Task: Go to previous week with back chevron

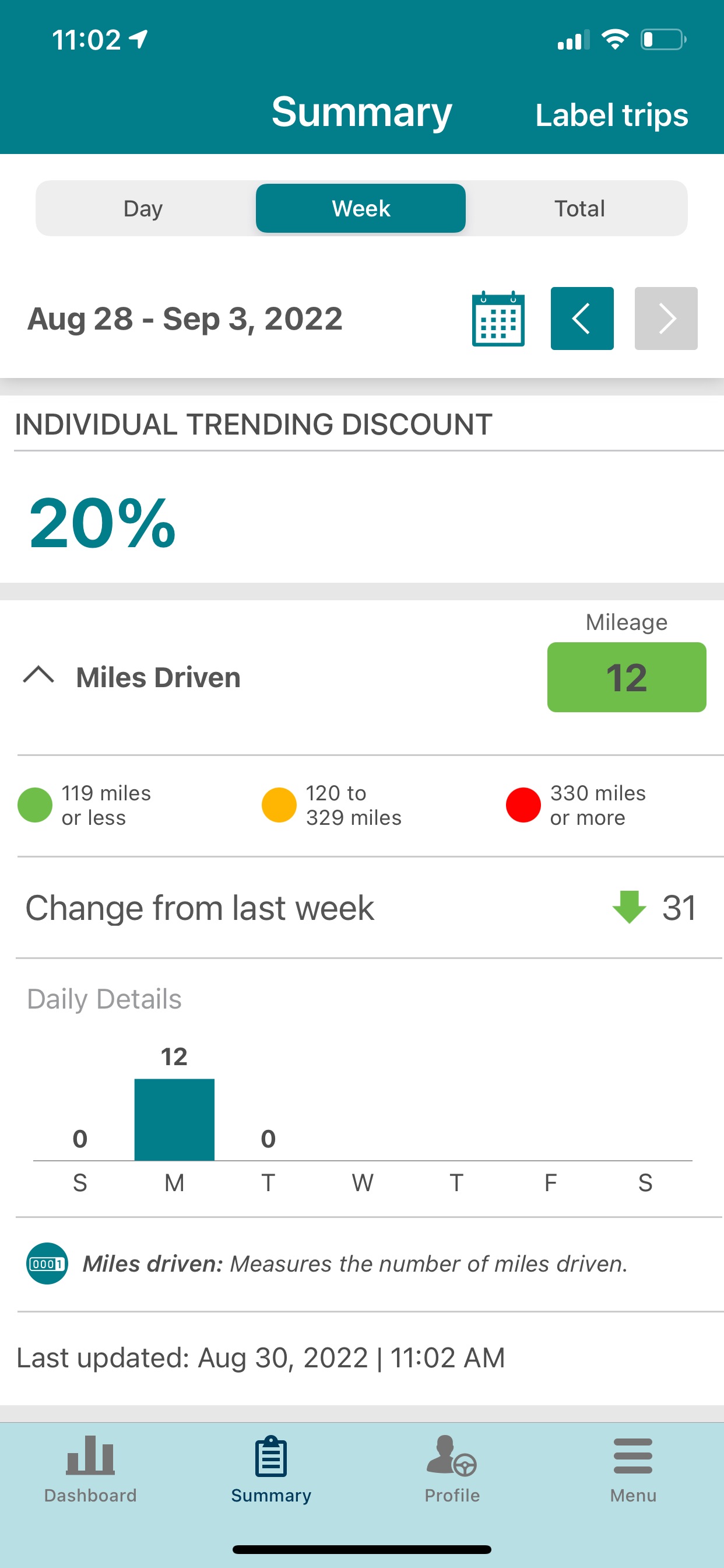Action: pos(582,318)
